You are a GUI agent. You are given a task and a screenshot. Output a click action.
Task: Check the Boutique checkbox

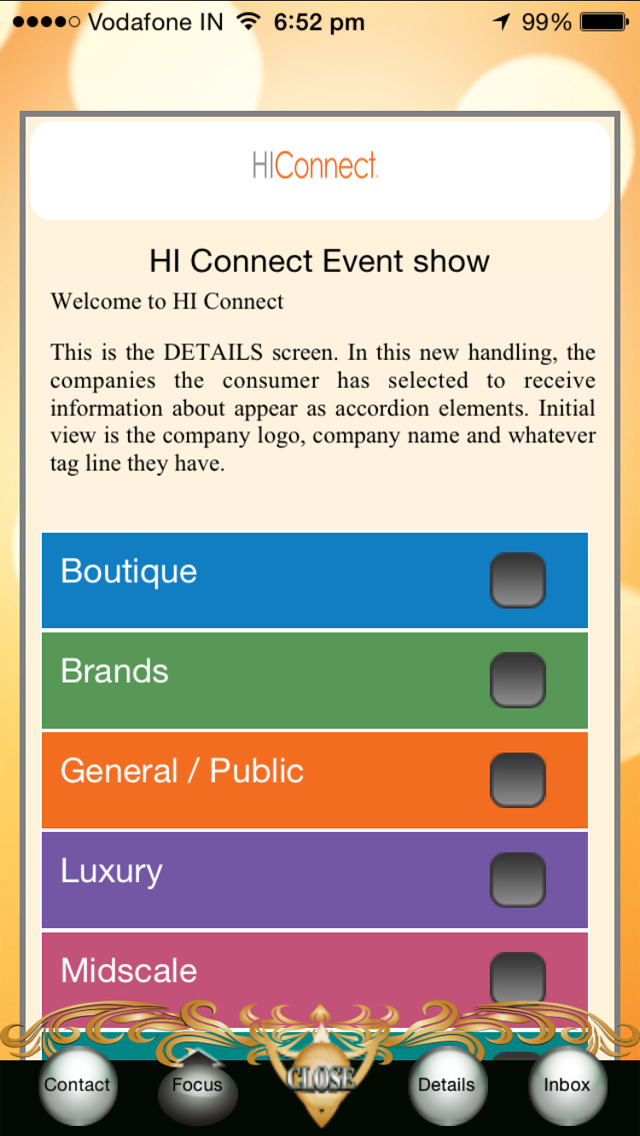(517, 580)
